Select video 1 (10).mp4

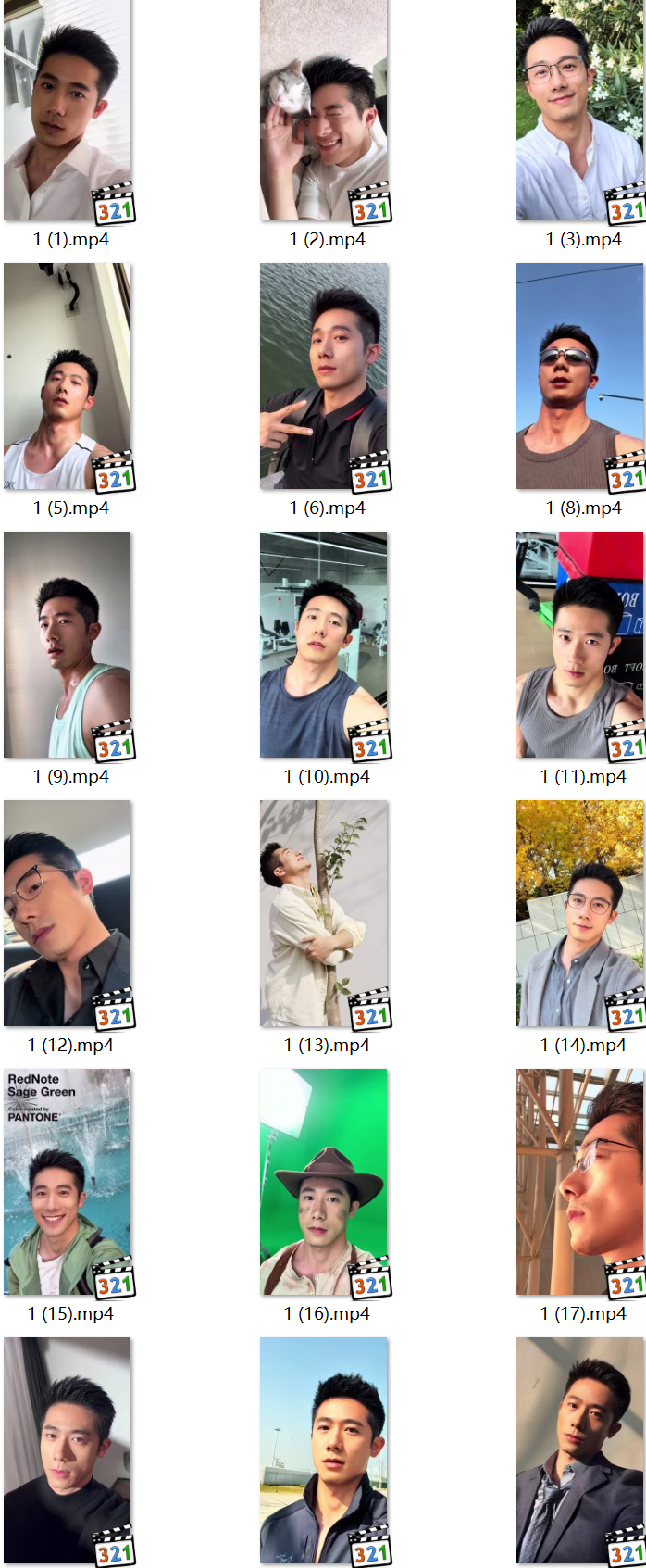pos(324,645)
